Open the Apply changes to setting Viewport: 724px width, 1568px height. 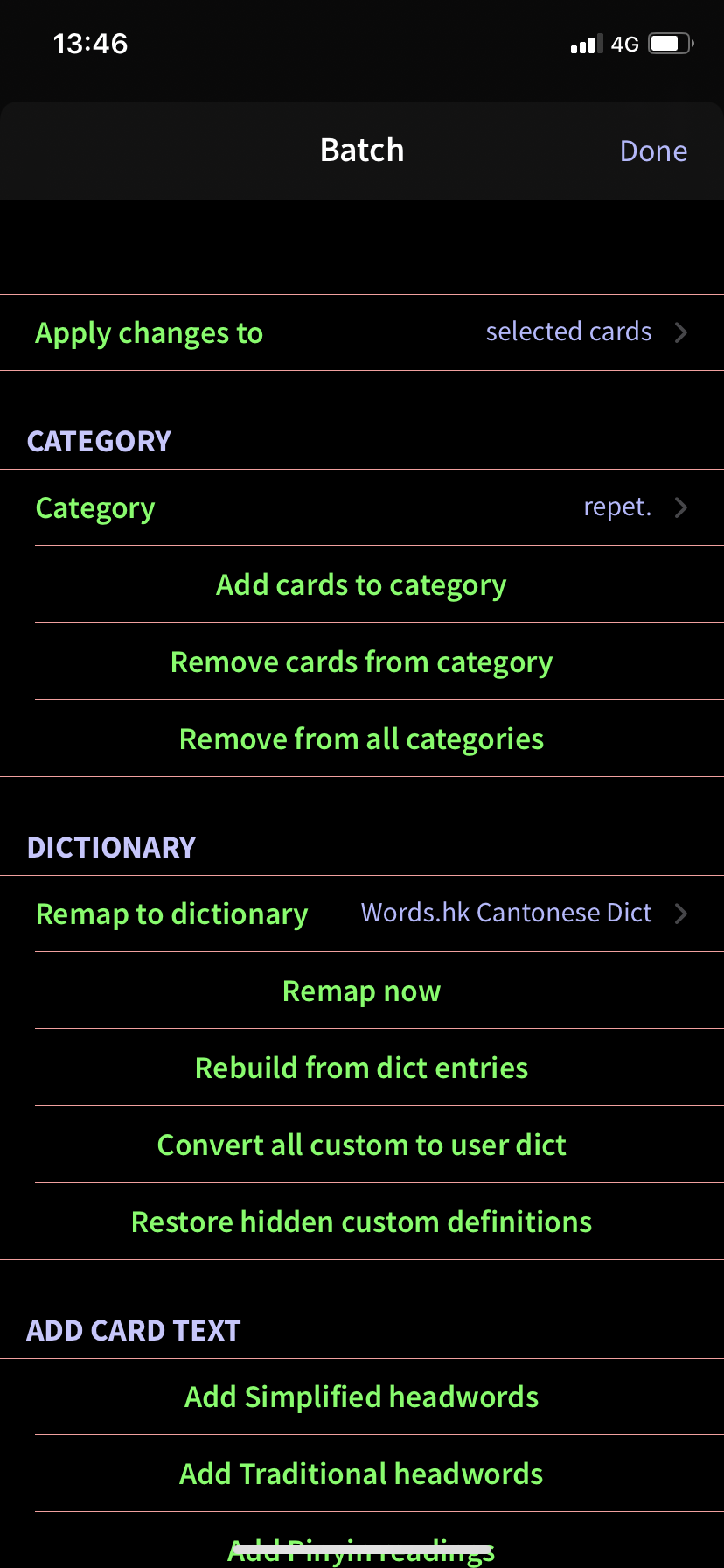click(x=362, y=332)
